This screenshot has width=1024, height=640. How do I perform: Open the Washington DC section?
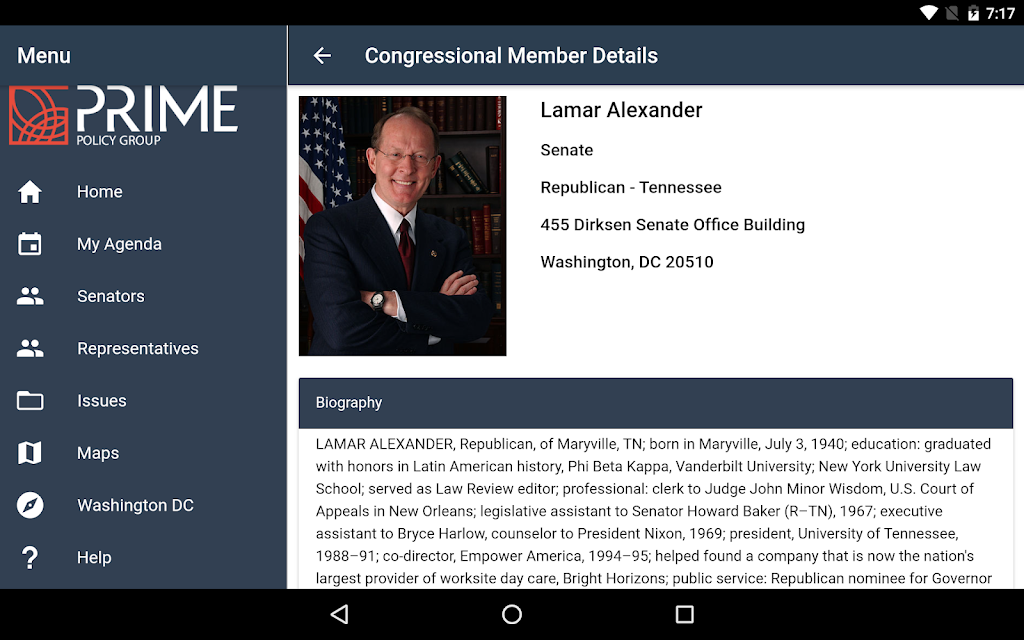[144, 505]
